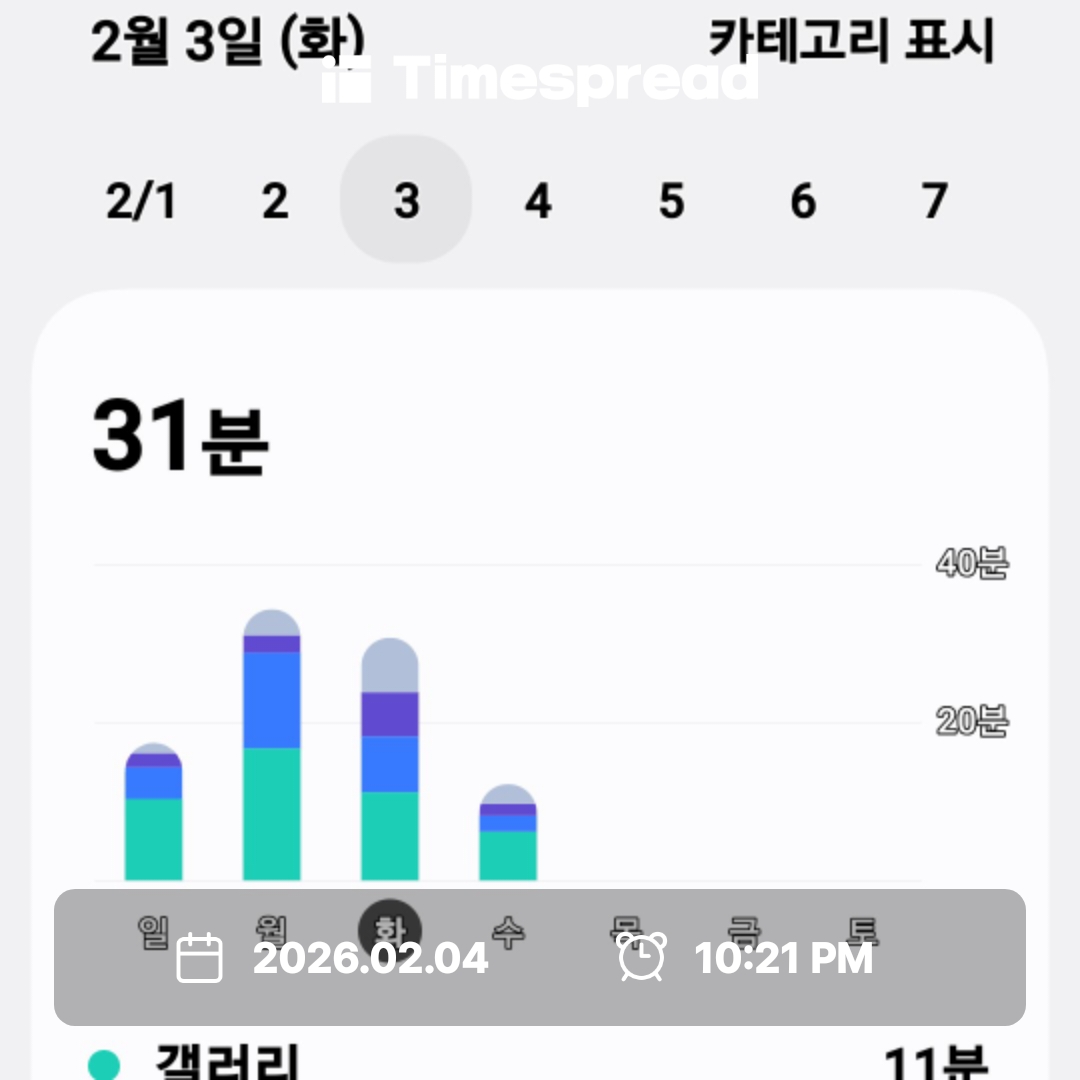Tap the highlighted day 3
The image size is (1080, 1080).
[x=406, y=201]
